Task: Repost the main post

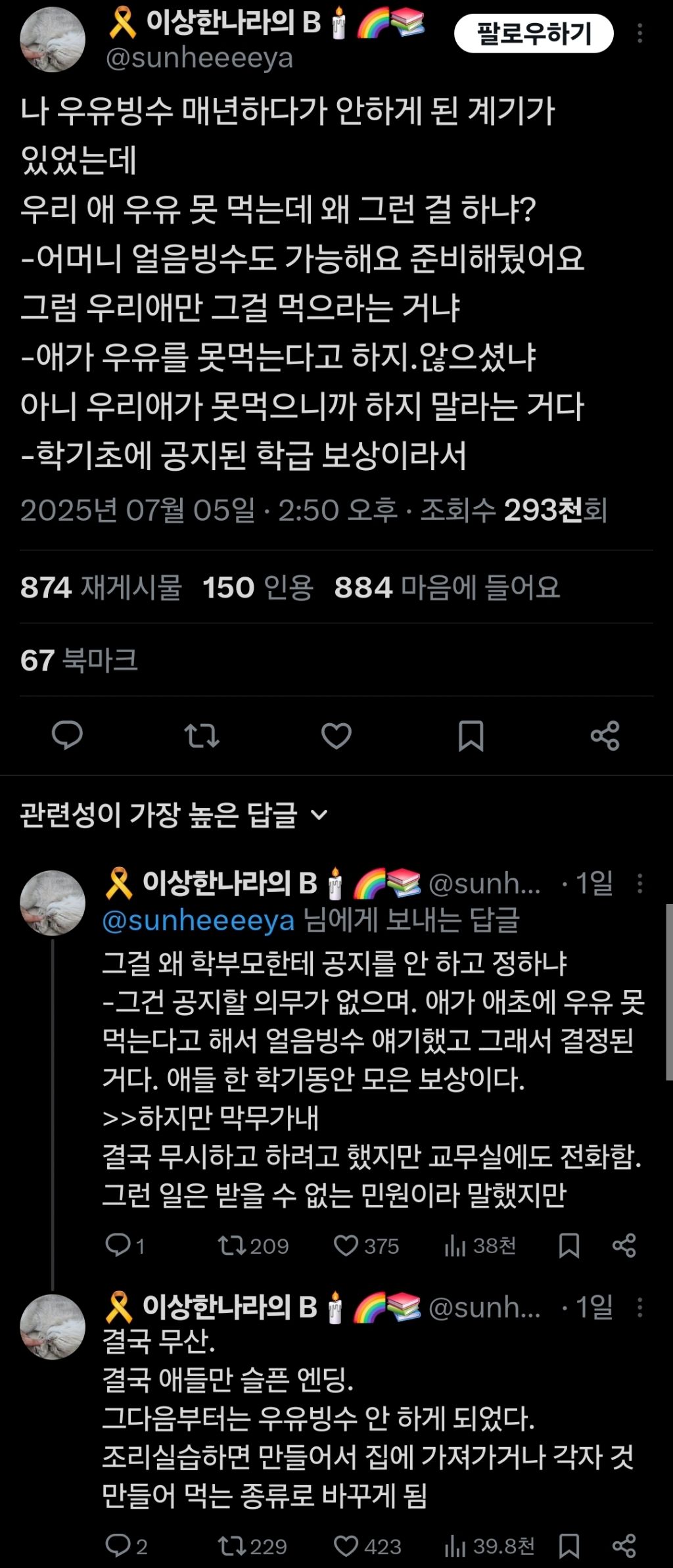Action: [201, 735]
